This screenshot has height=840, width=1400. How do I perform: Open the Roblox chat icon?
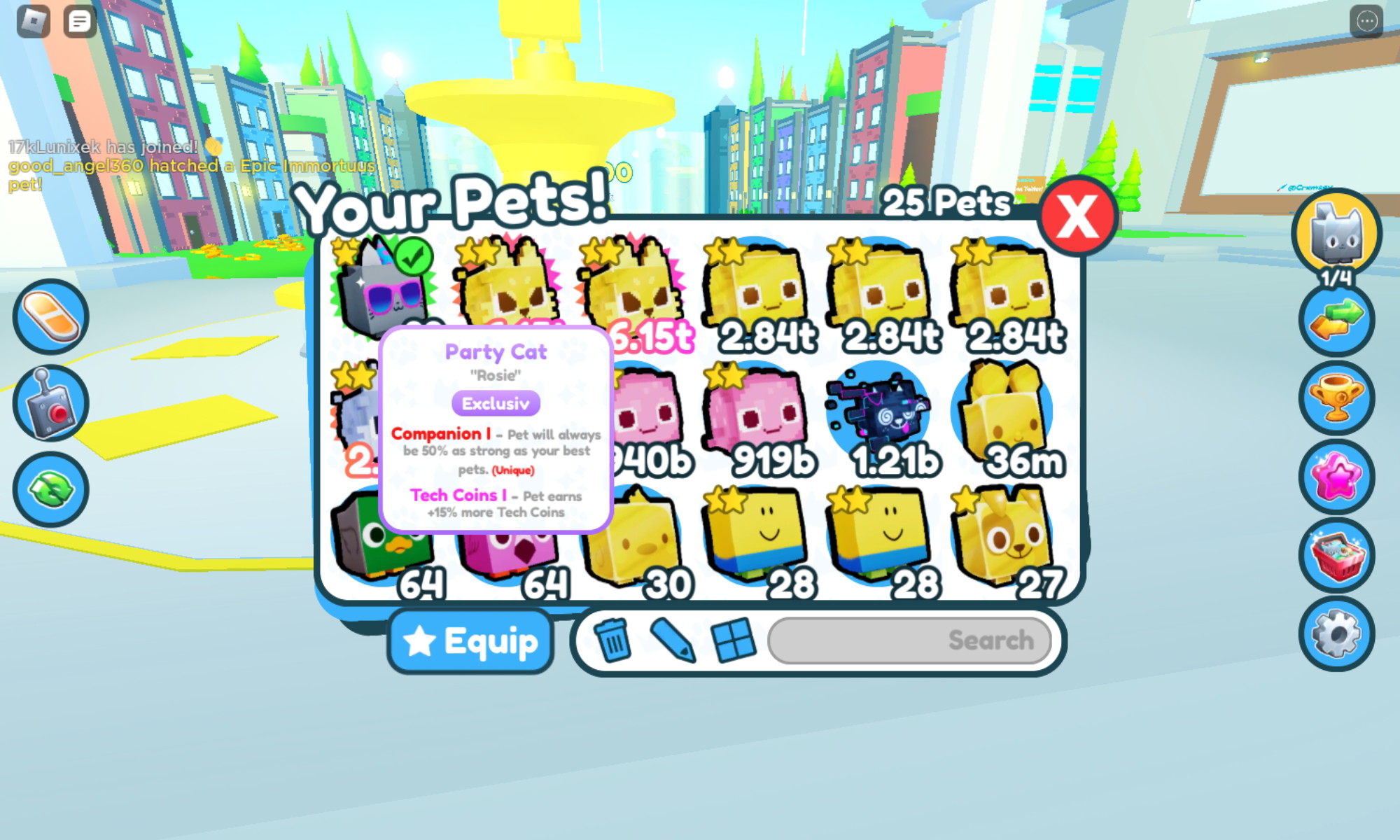(80, 21)
